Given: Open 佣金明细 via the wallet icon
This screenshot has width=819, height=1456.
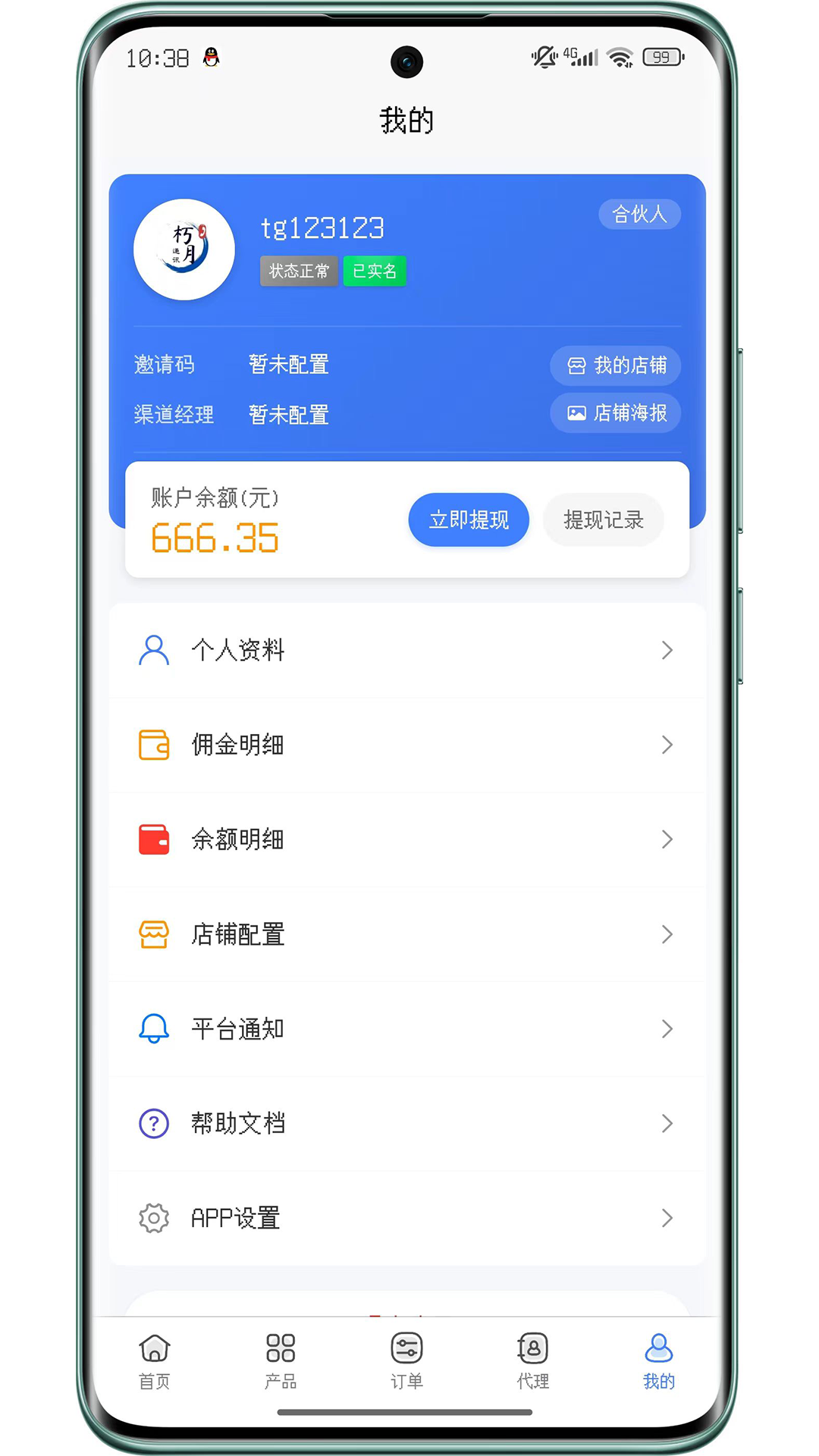Looking at the screenshot, I should (x=154, y=745).
